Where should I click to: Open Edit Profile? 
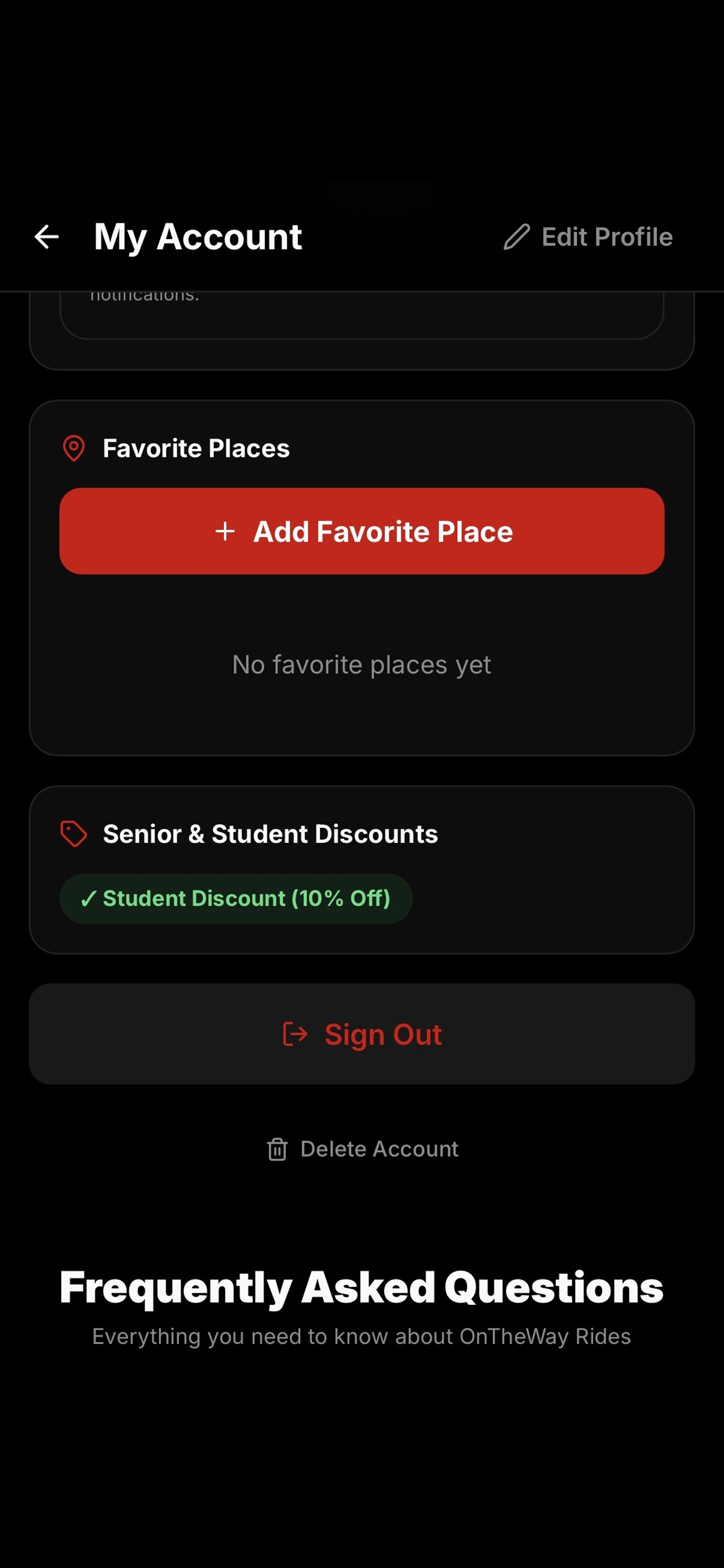coord(588,237)
